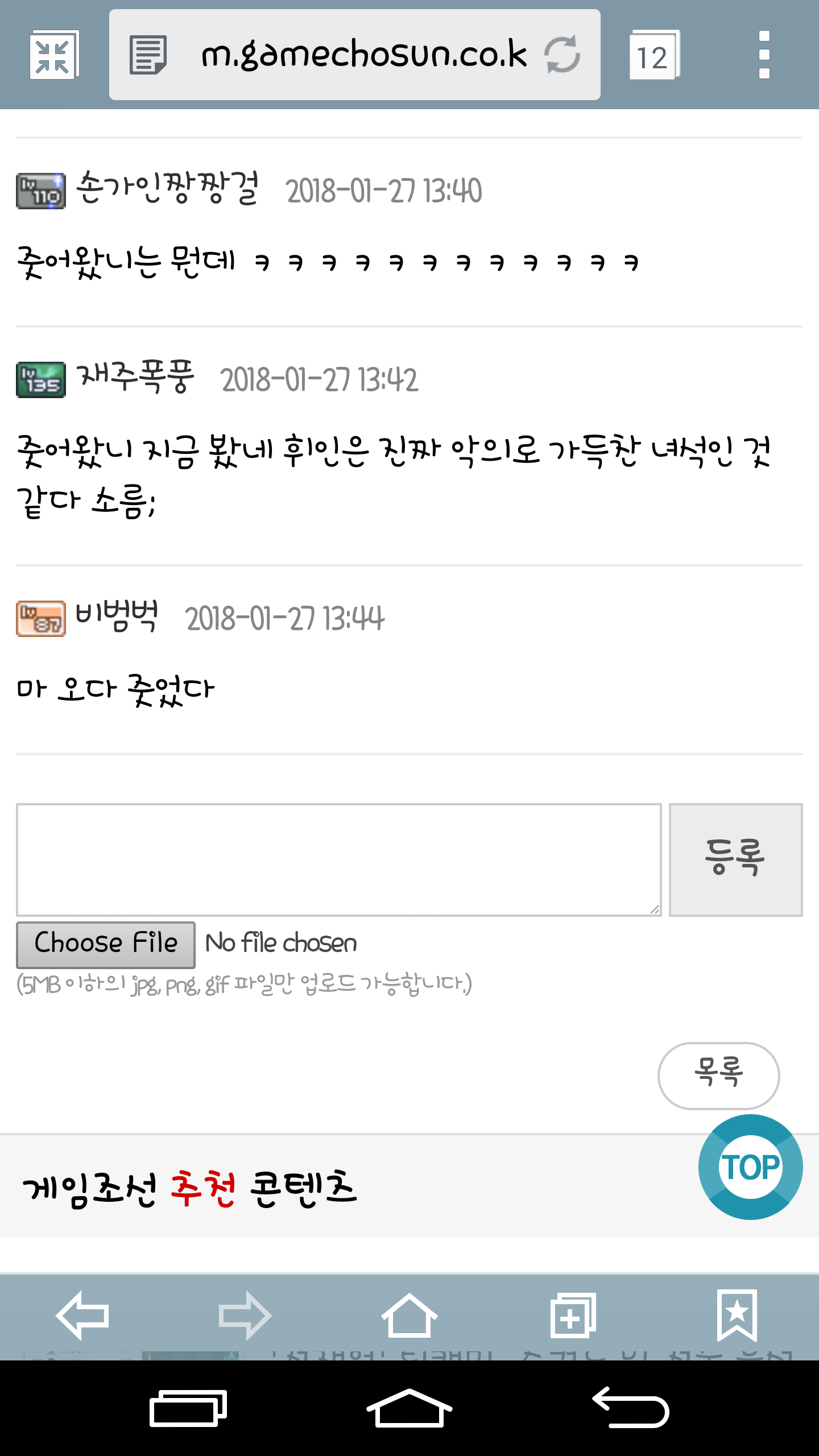
Task: Open the tab switcher showing 12
Action: (654, 55)
